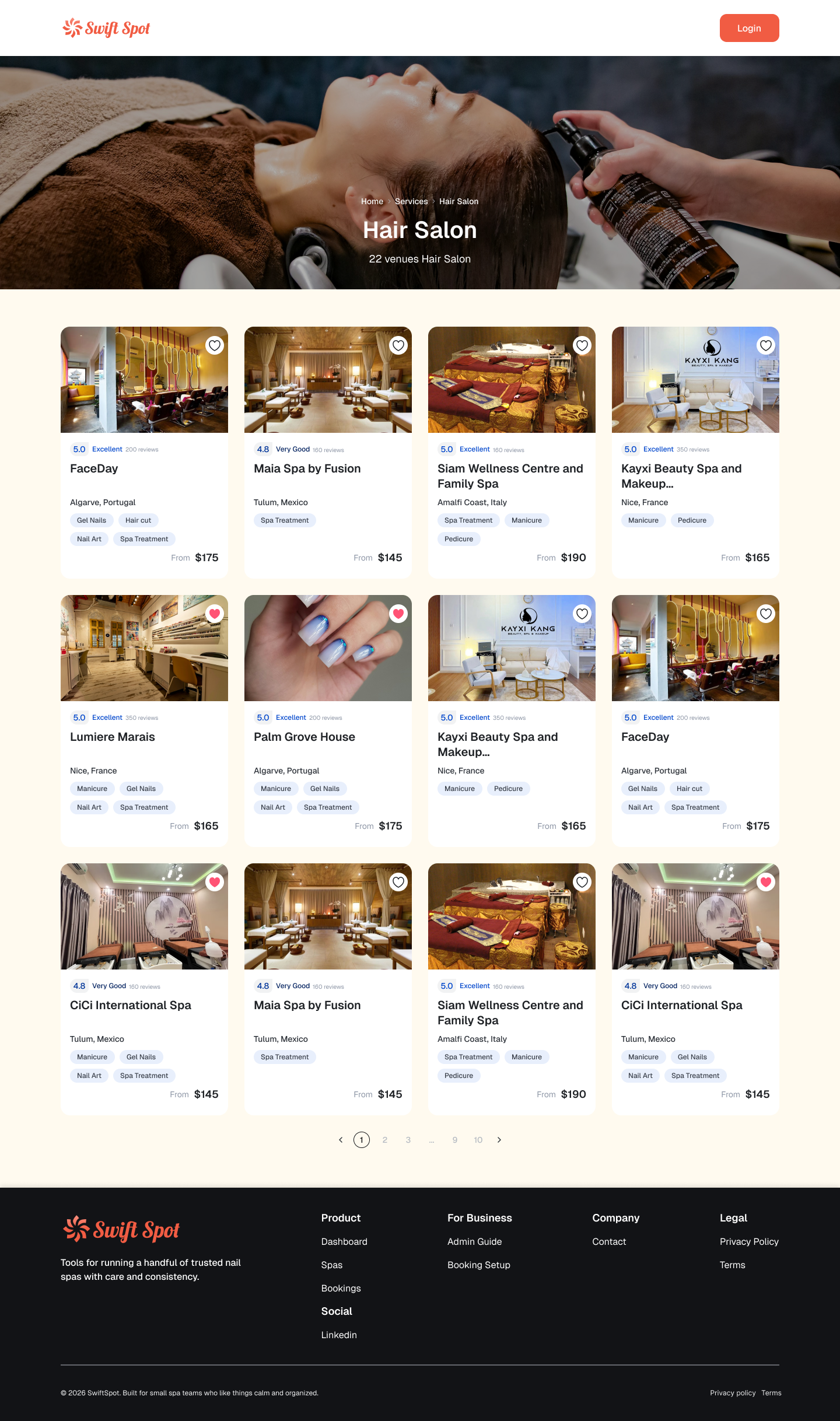Open the Contact link under Company
The image size is (840, 1421).
pos(609,1241)
